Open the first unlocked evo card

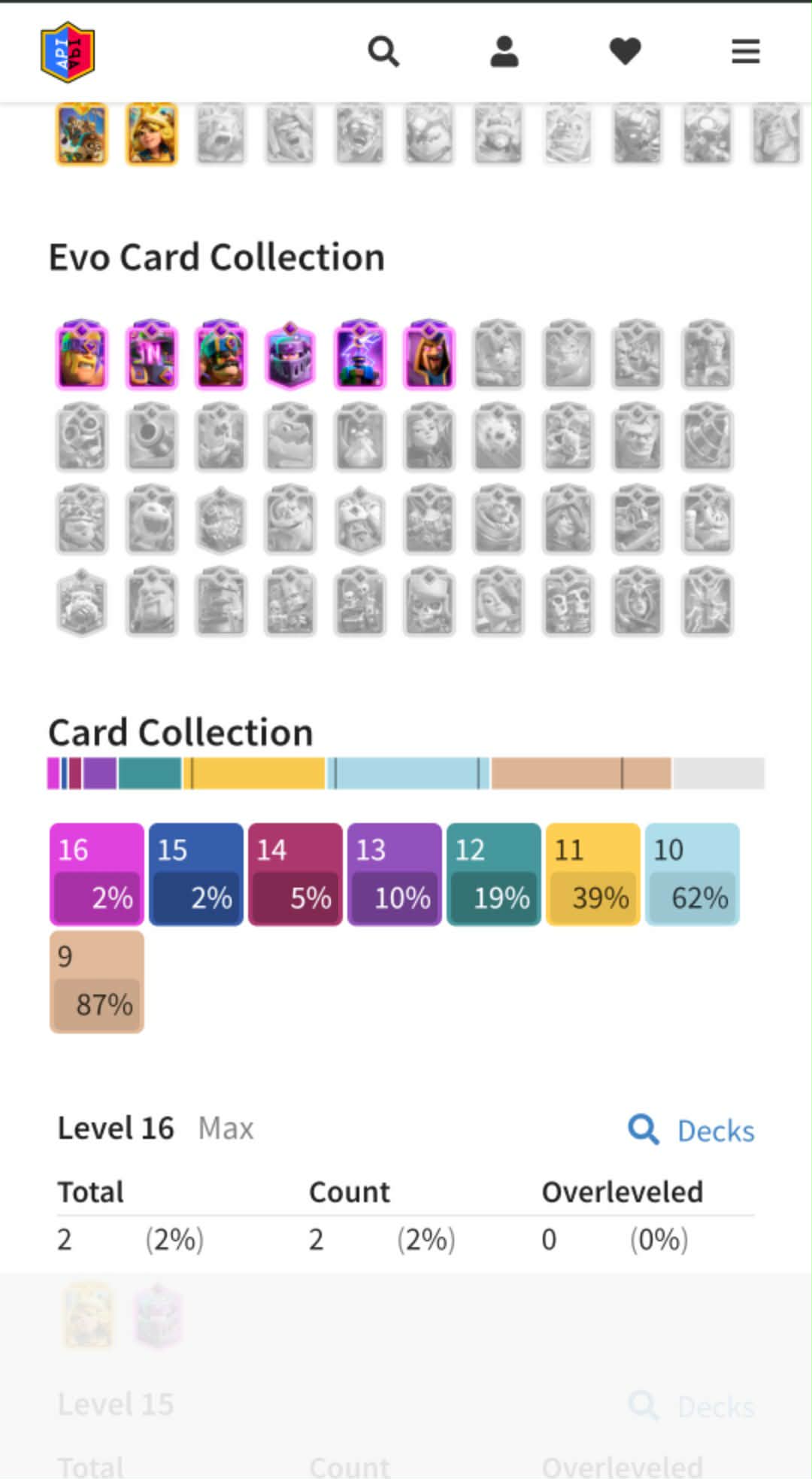pyautogui.click(x=82, y=354)
